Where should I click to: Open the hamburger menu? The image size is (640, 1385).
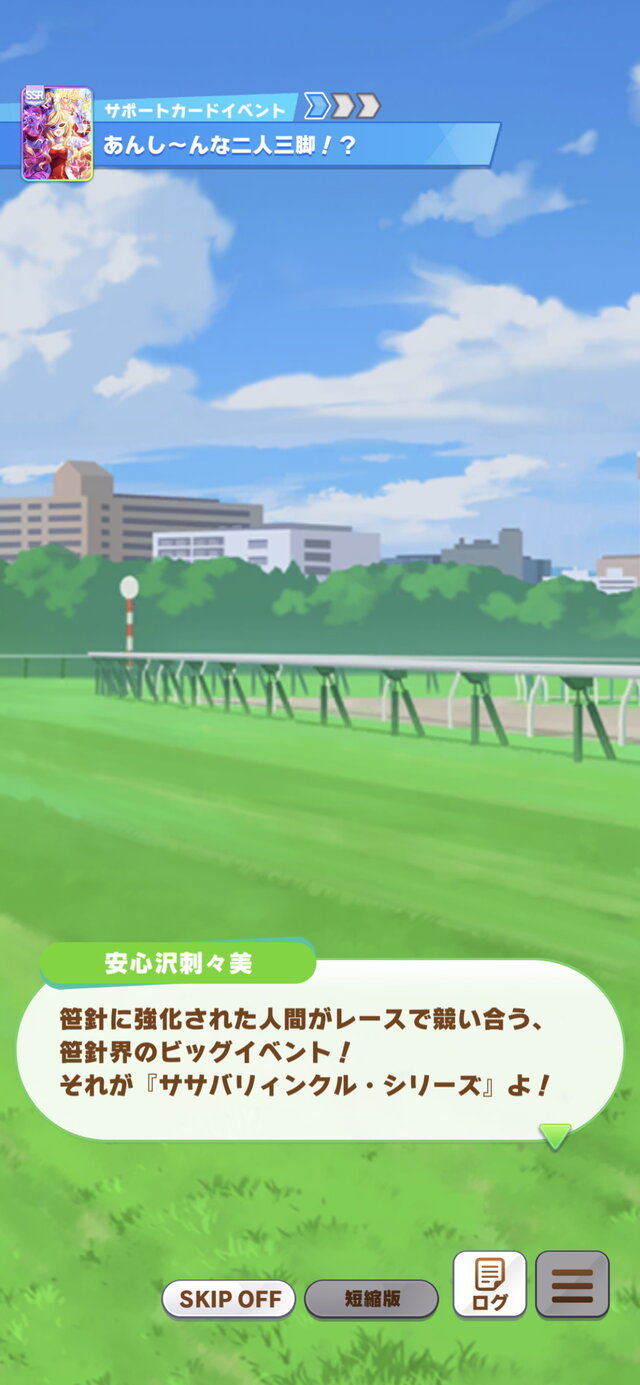click(572, 1284)
